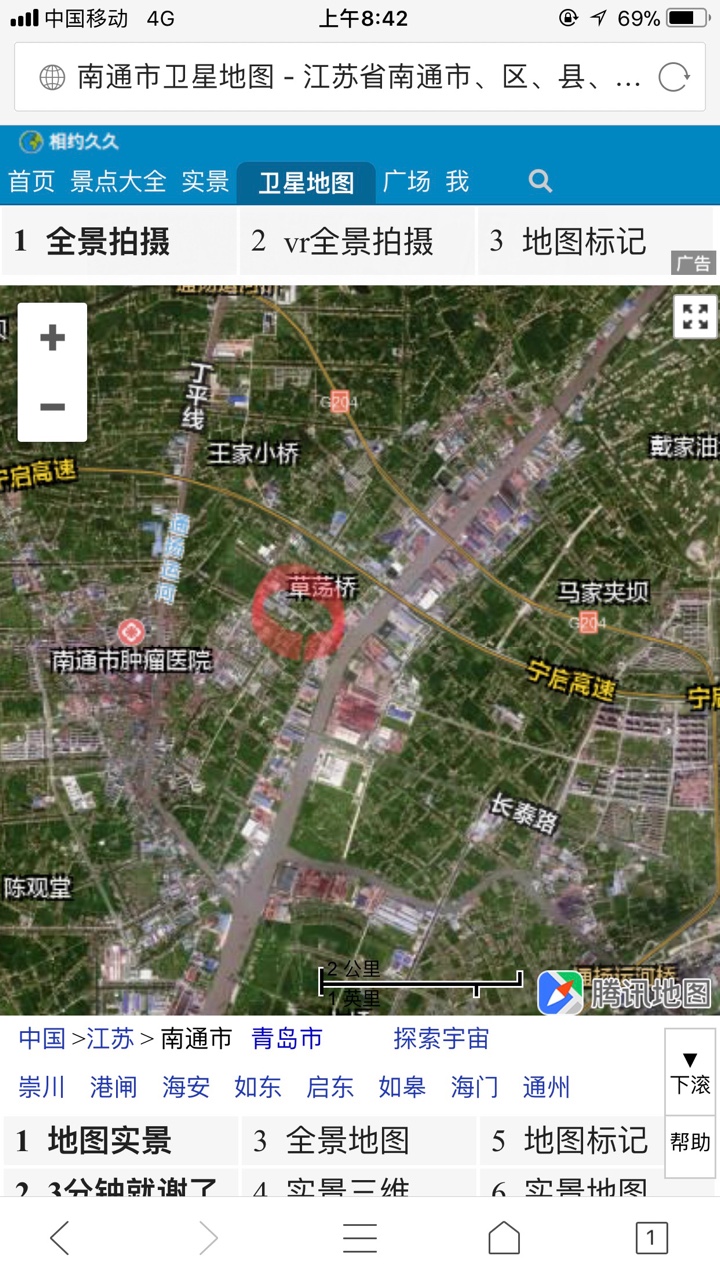Reload the page in the address bar
720x1280 pixels.
[x=673, y=77]
